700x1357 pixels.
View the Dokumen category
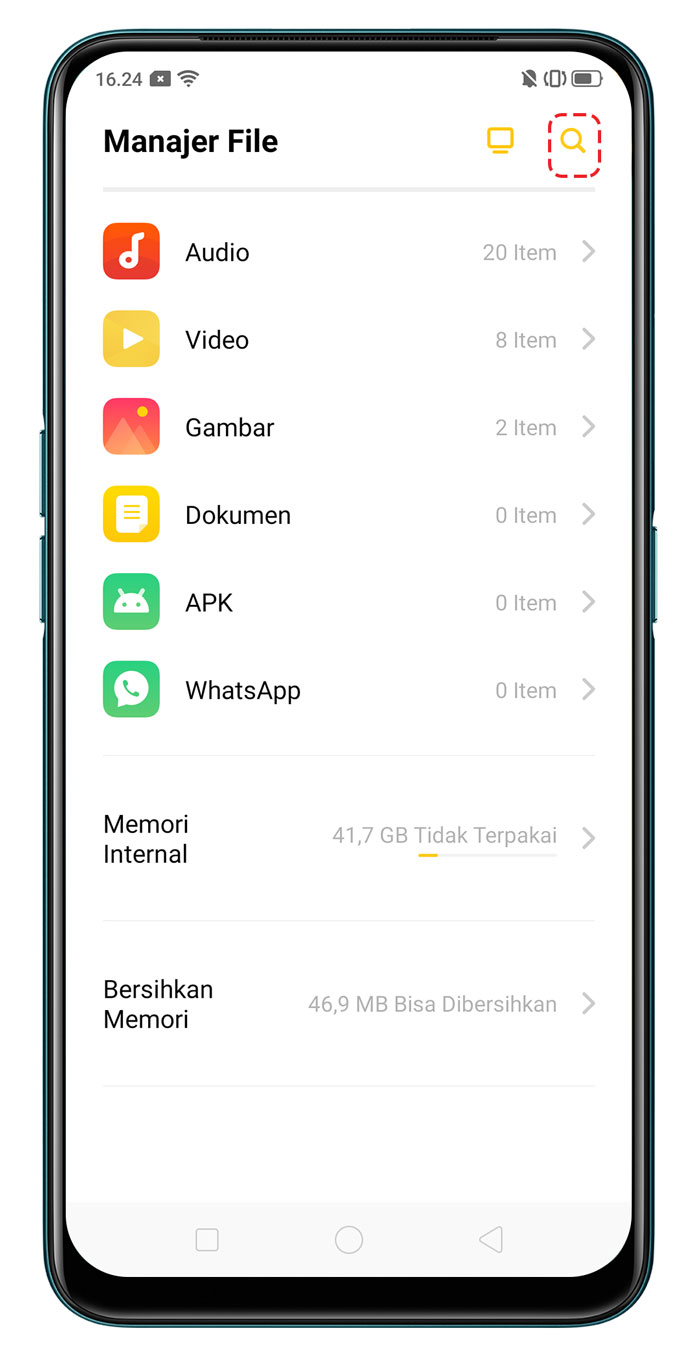click(x=348, y=516)
